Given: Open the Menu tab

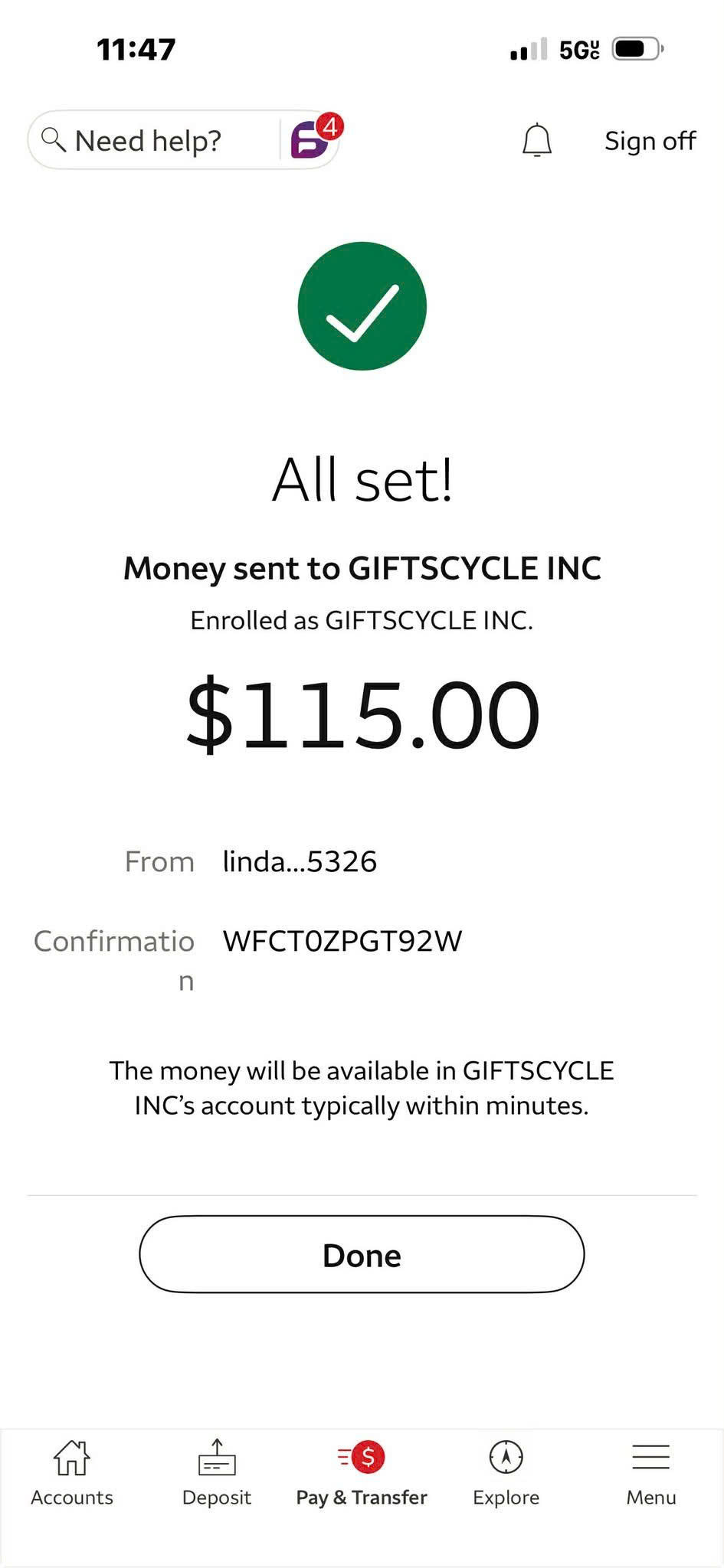Looking at the screenshot, I should click(651, 1474).
